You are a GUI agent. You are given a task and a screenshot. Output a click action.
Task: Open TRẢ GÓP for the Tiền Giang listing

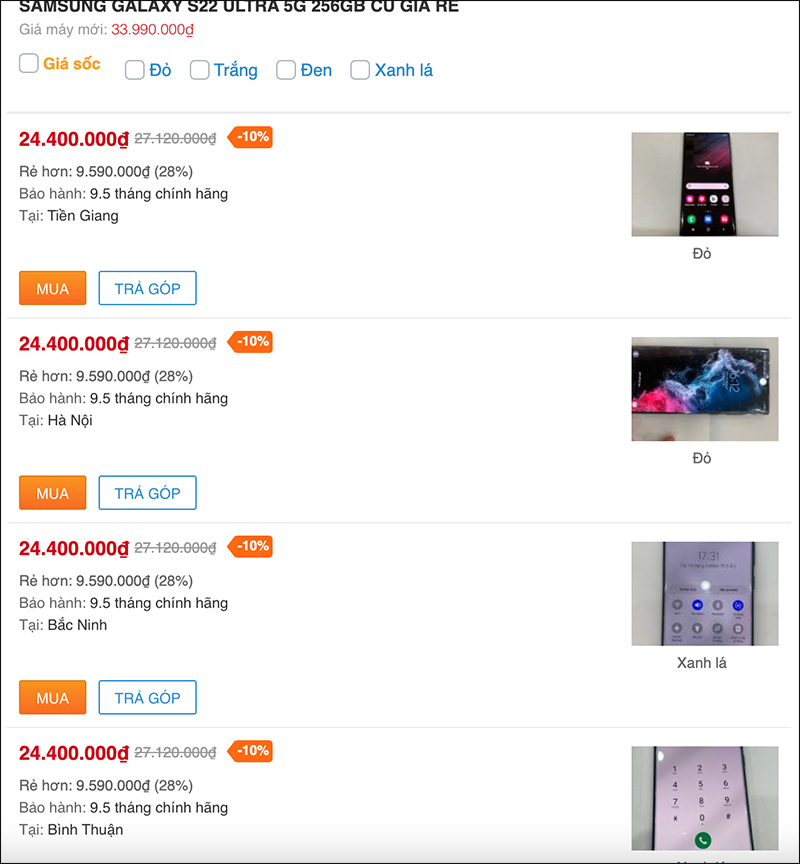(147, 288)
